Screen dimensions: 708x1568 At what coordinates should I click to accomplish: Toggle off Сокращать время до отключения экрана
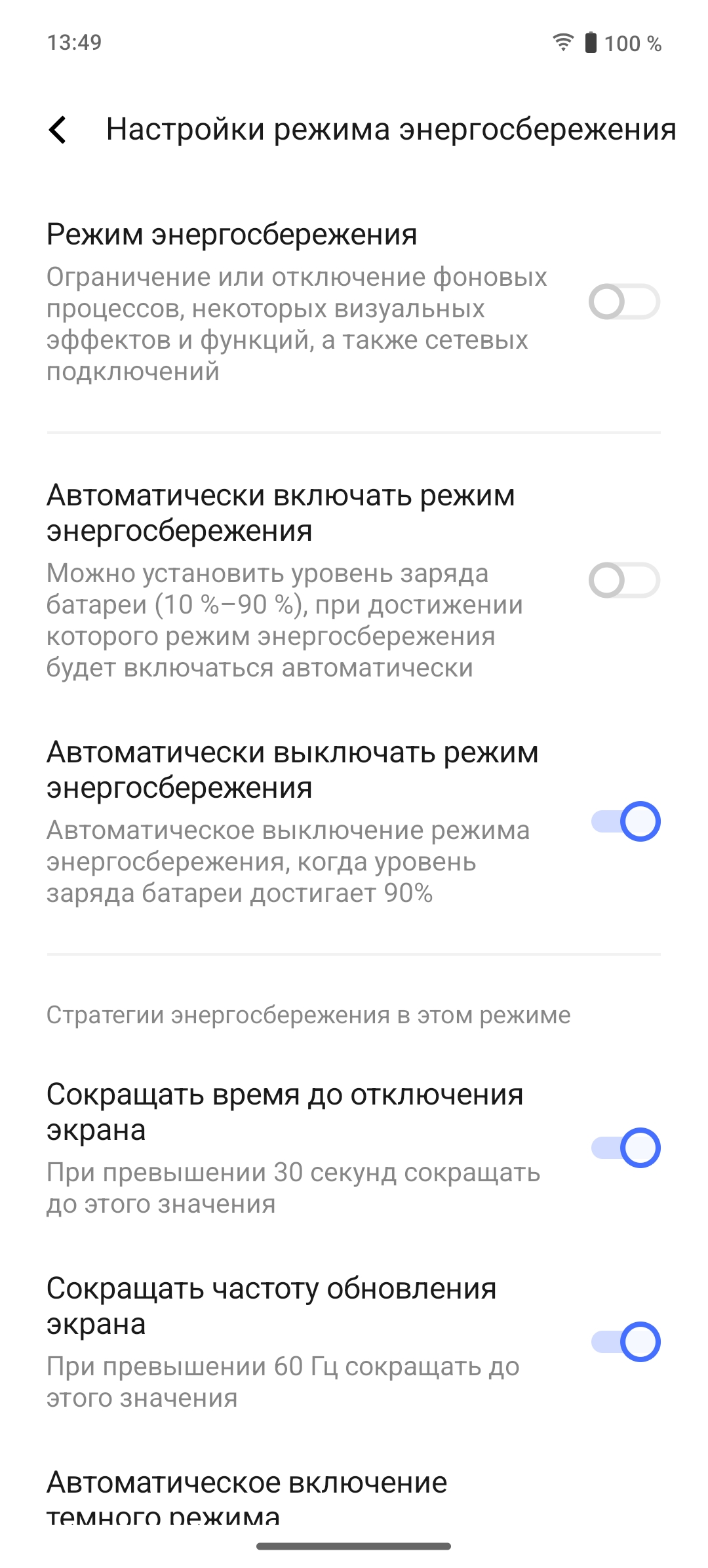pyautogui.click(x=625, y=1148)
